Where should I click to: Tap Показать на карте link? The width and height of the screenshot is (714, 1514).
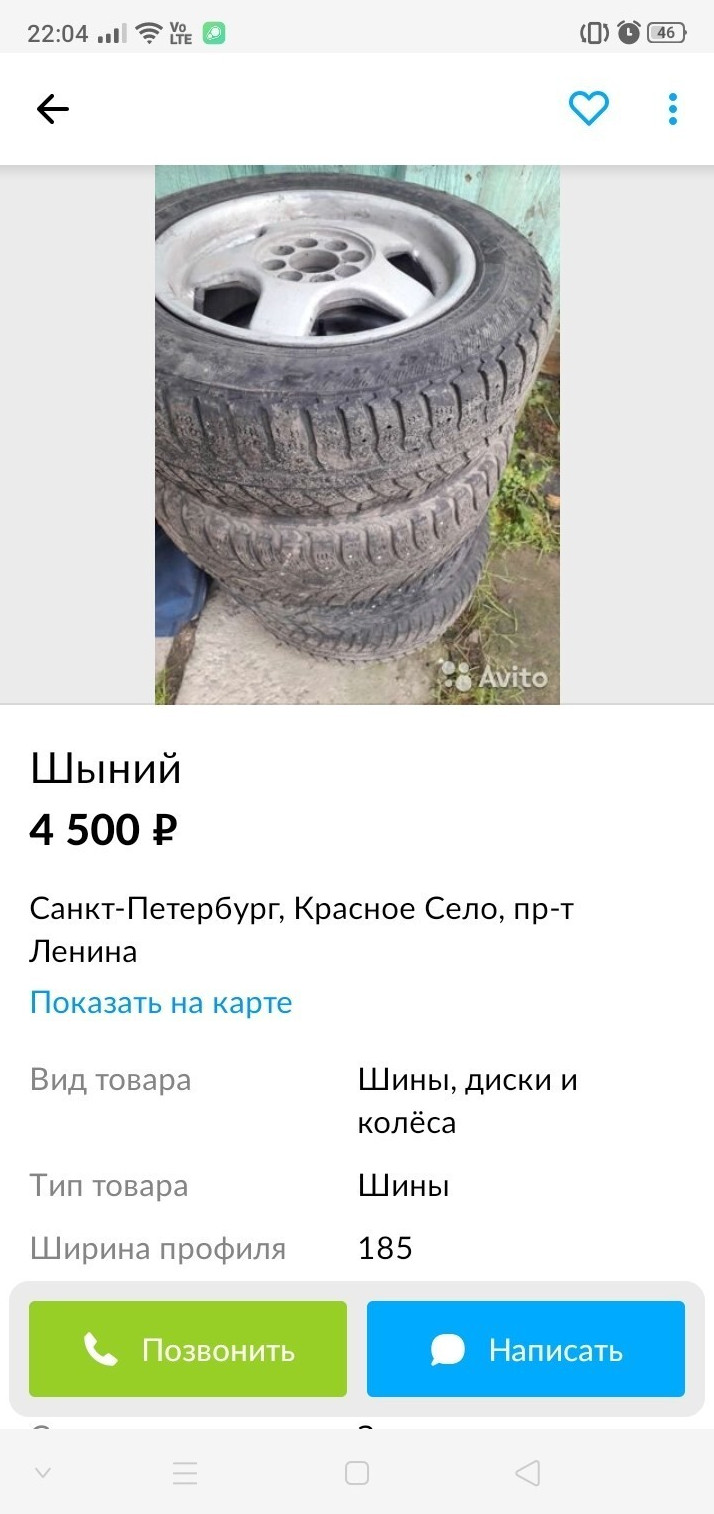(161, 1002)
